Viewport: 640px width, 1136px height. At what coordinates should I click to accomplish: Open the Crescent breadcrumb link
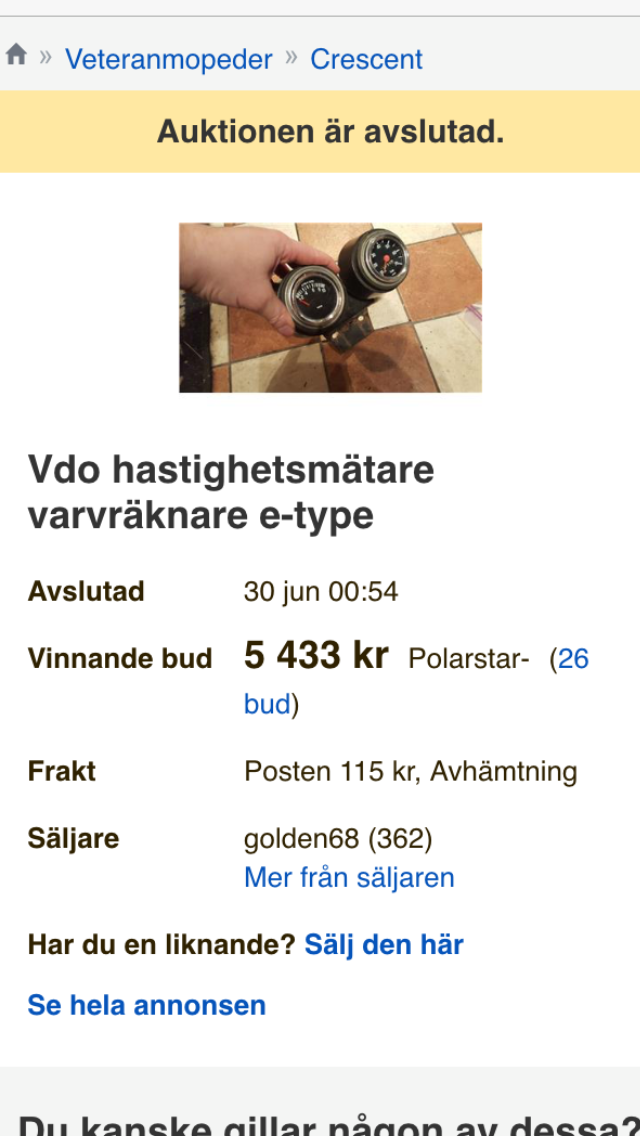(x=366, y=59)
